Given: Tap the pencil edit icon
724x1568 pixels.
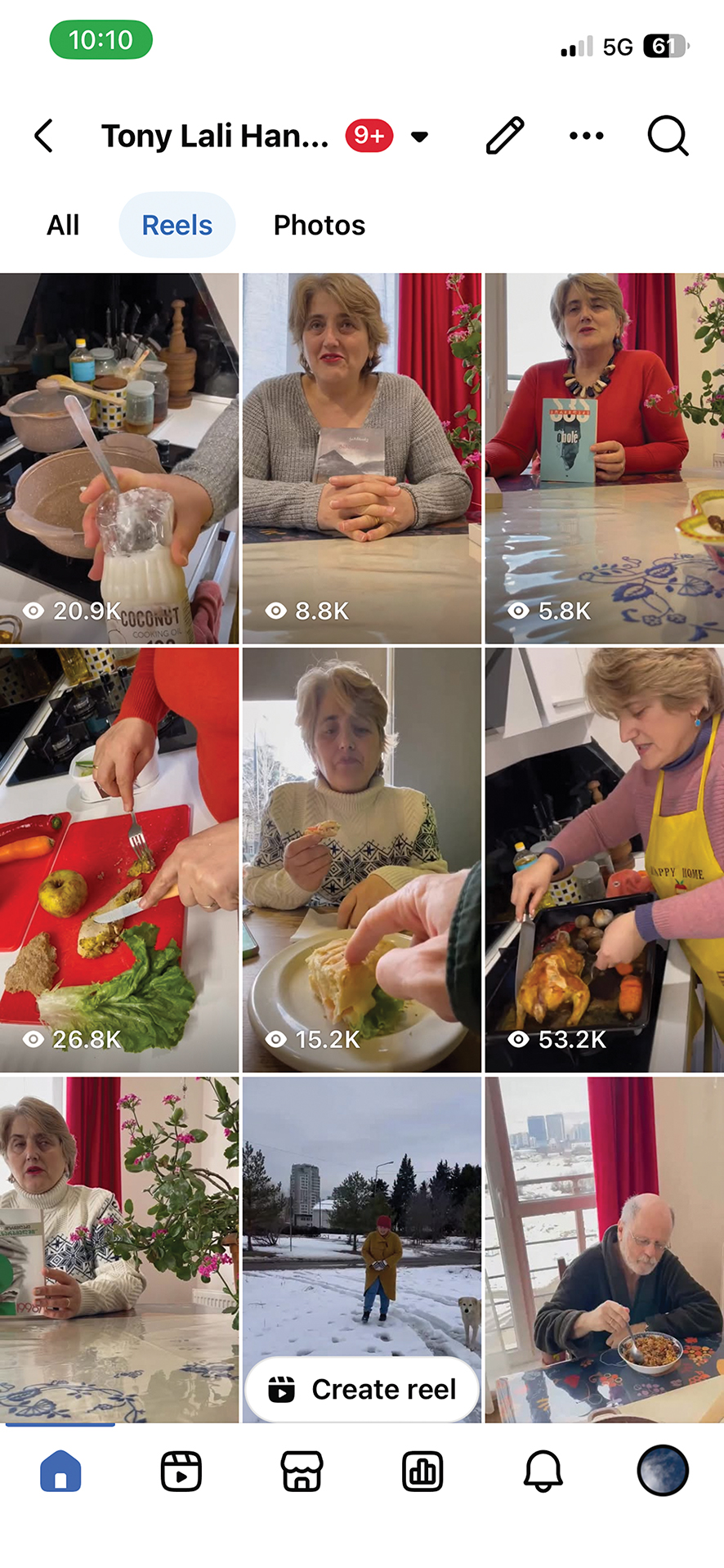Looking at the screenshot, I should tap(505, 136).
